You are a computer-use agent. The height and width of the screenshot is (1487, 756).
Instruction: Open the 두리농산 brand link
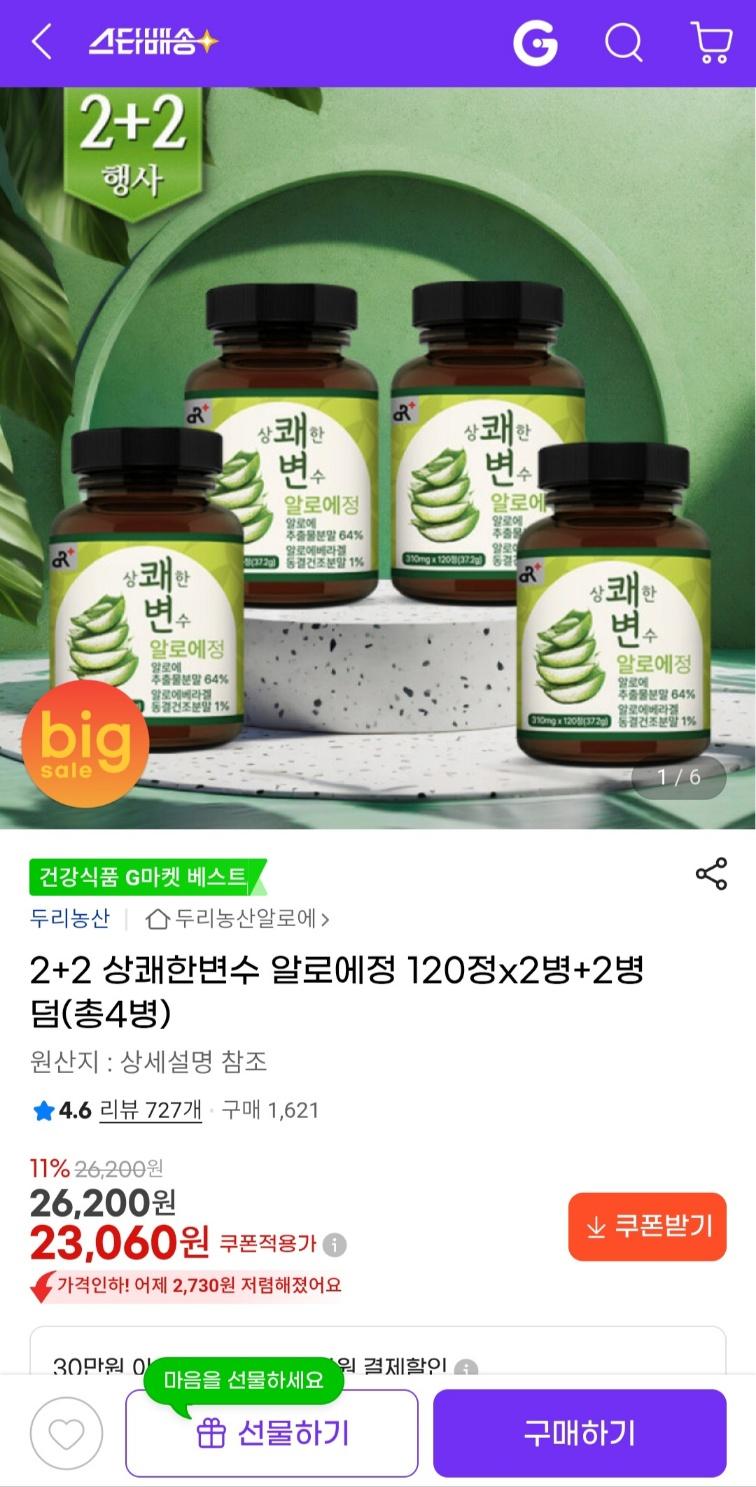click(70, 918)
